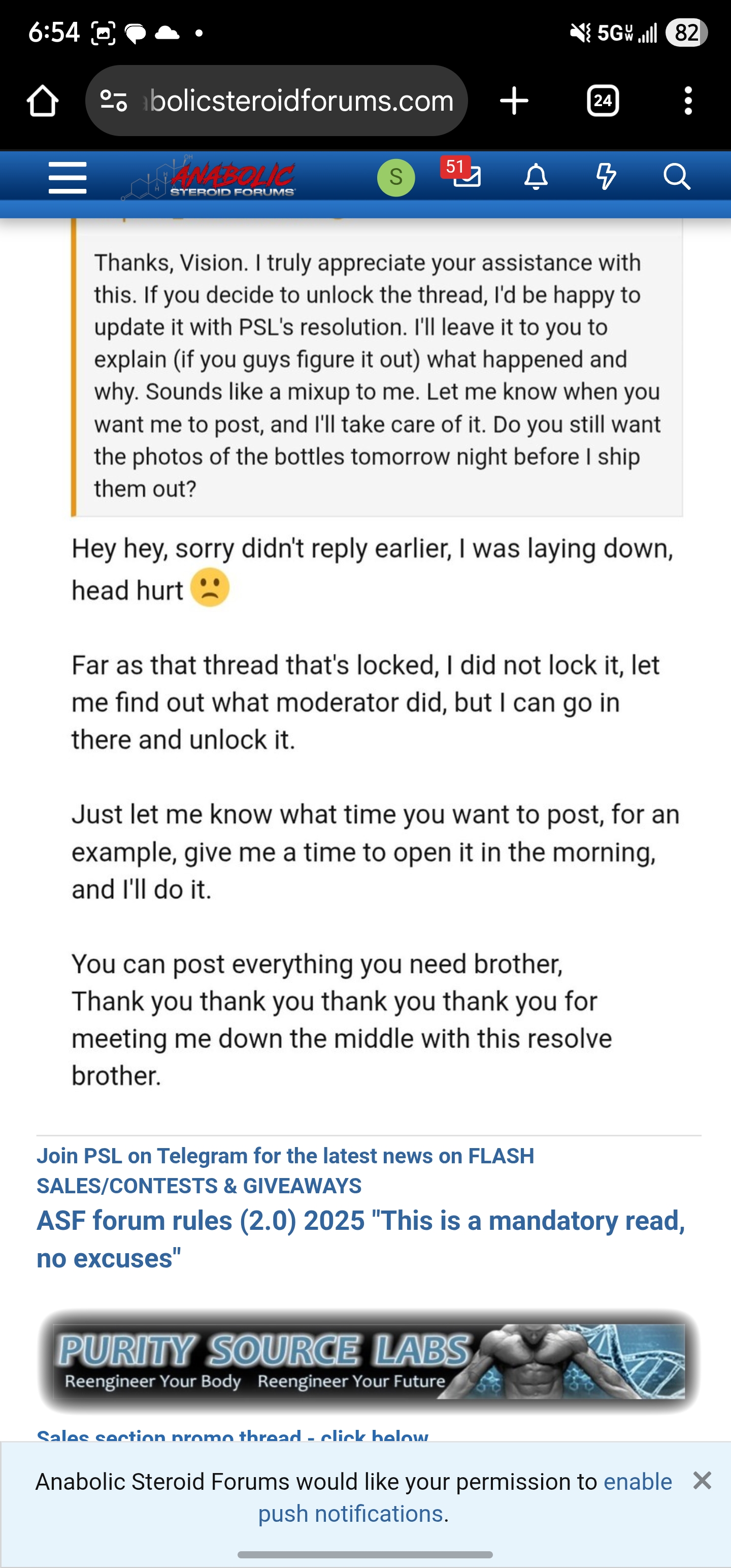Image resolution: width=731 pixels, height=1568 pixels.
Task: Open the forum hamburger menu
Action: [x=68, y=178]
